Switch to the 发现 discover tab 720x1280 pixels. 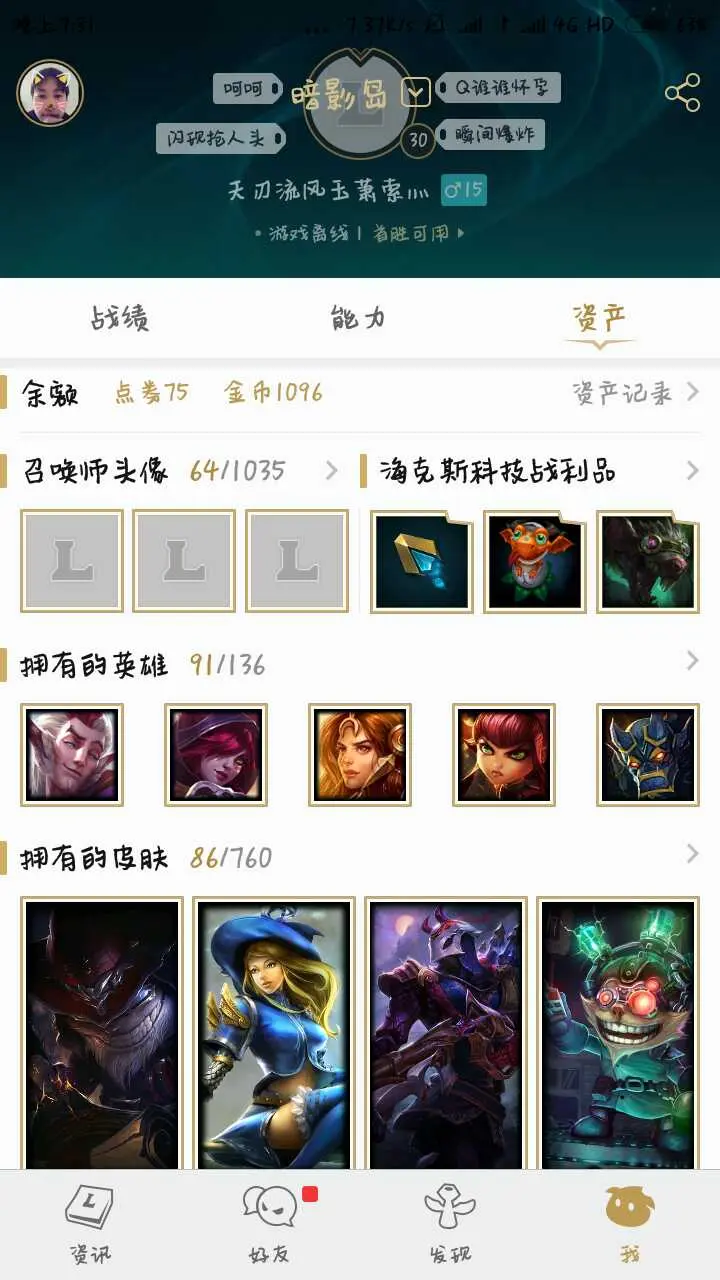pos(449,1223)
